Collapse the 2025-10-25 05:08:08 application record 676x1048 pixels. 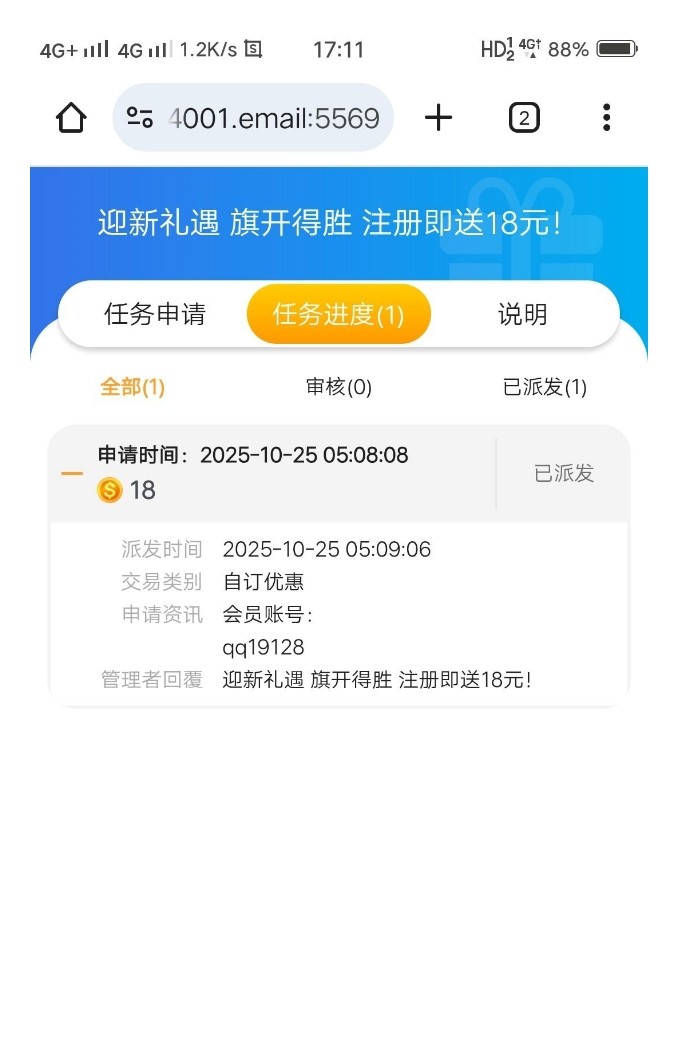pyautogui.click(x=72, y=473)
